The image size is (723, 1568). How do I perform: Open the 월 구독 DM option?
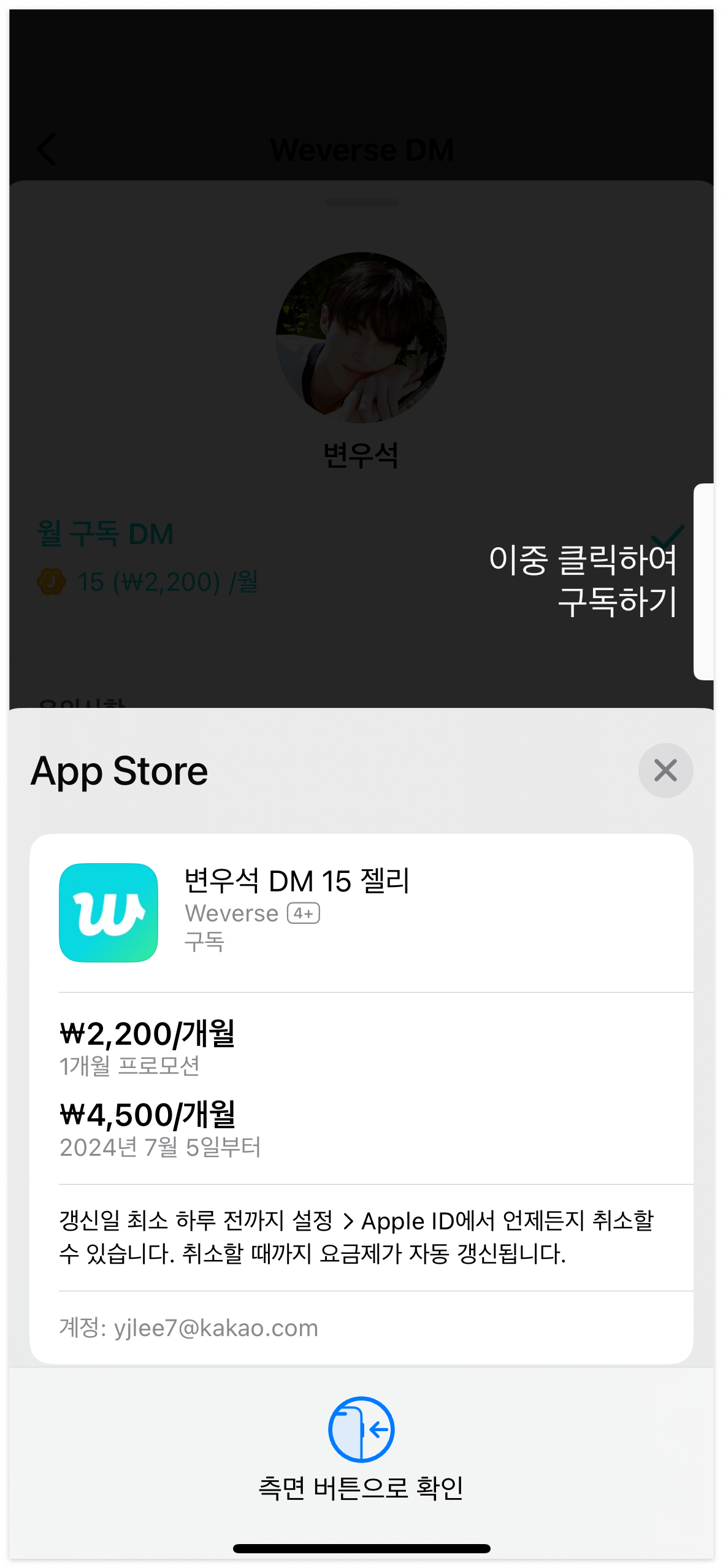pos(104,533)
